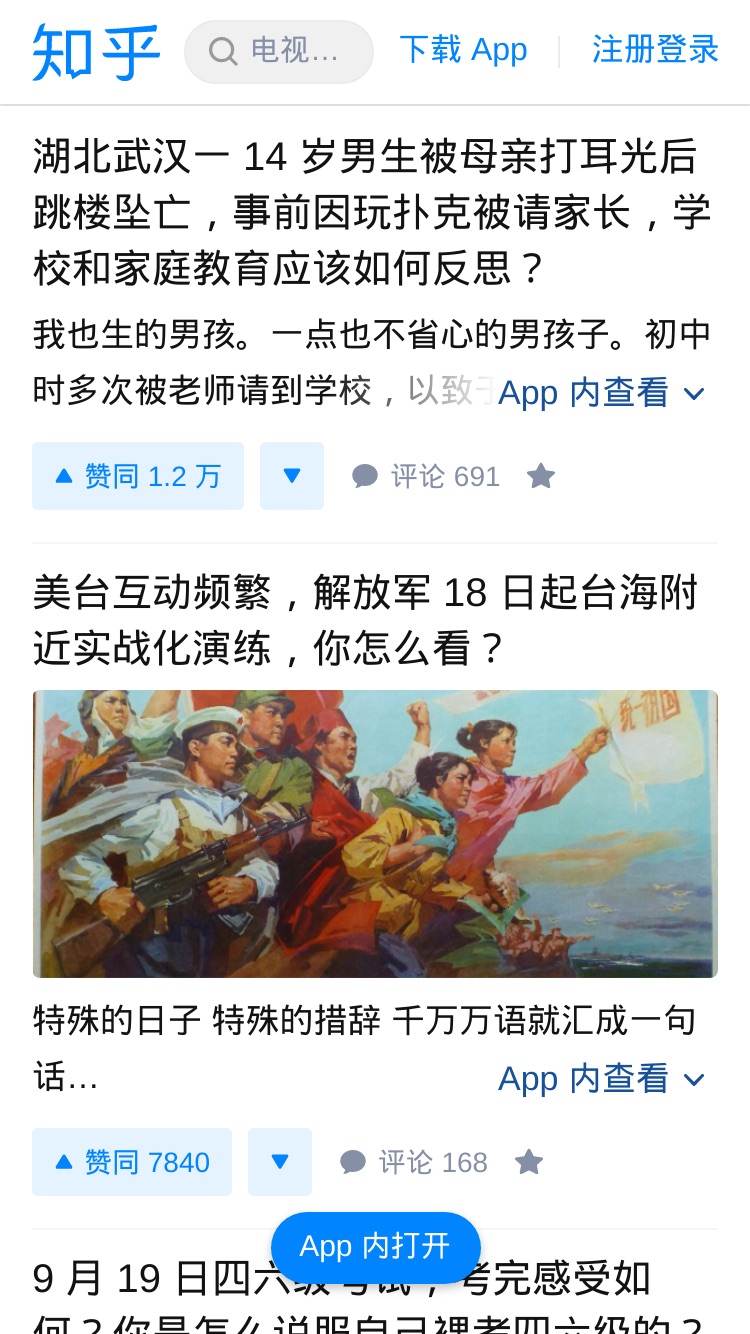Open the 下载 App link
750x1334 pixels.
coord(463,50)
